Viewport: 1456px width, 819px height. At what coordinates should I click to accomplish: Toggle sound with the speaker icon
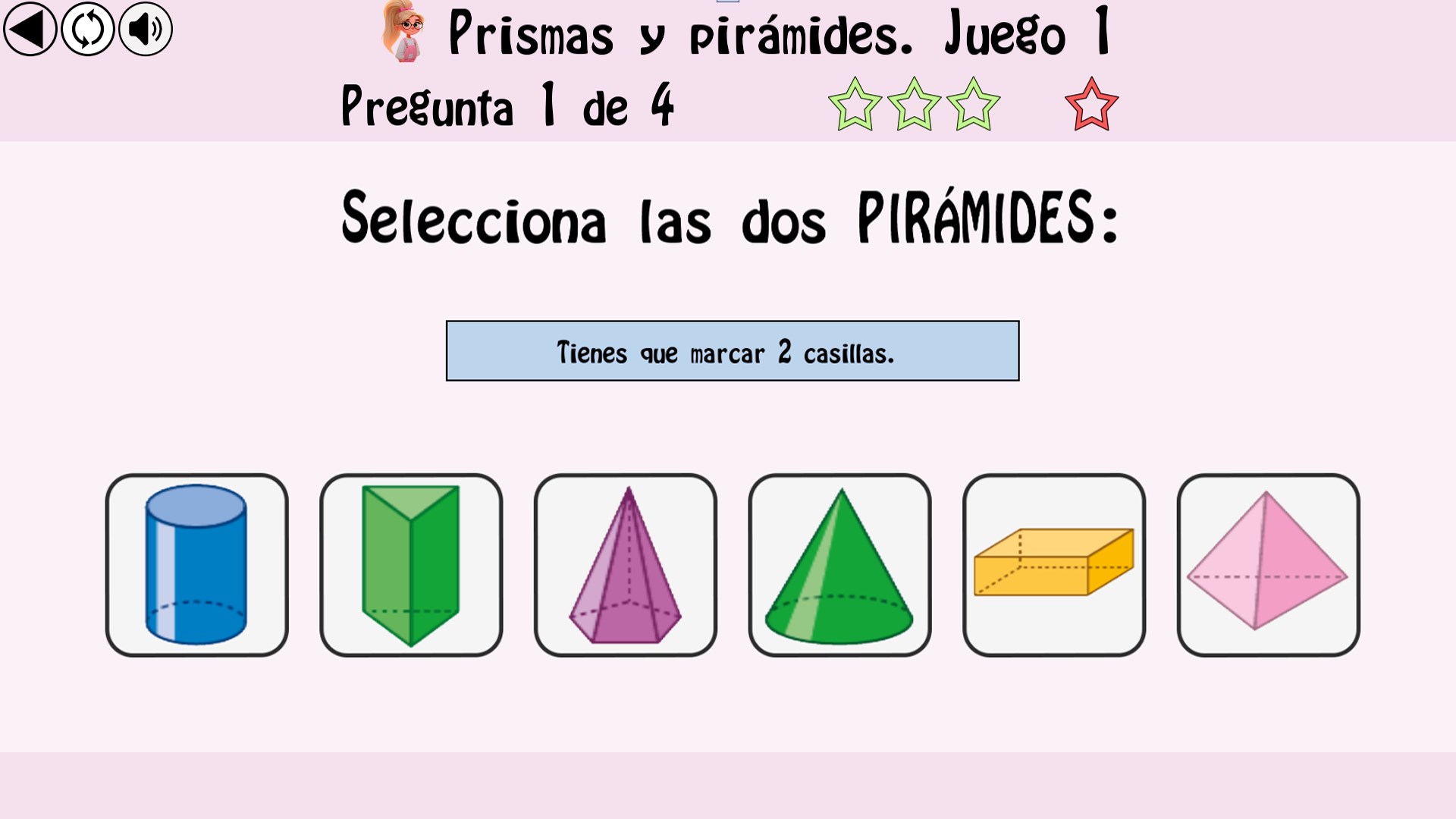[x=146, y=30]
